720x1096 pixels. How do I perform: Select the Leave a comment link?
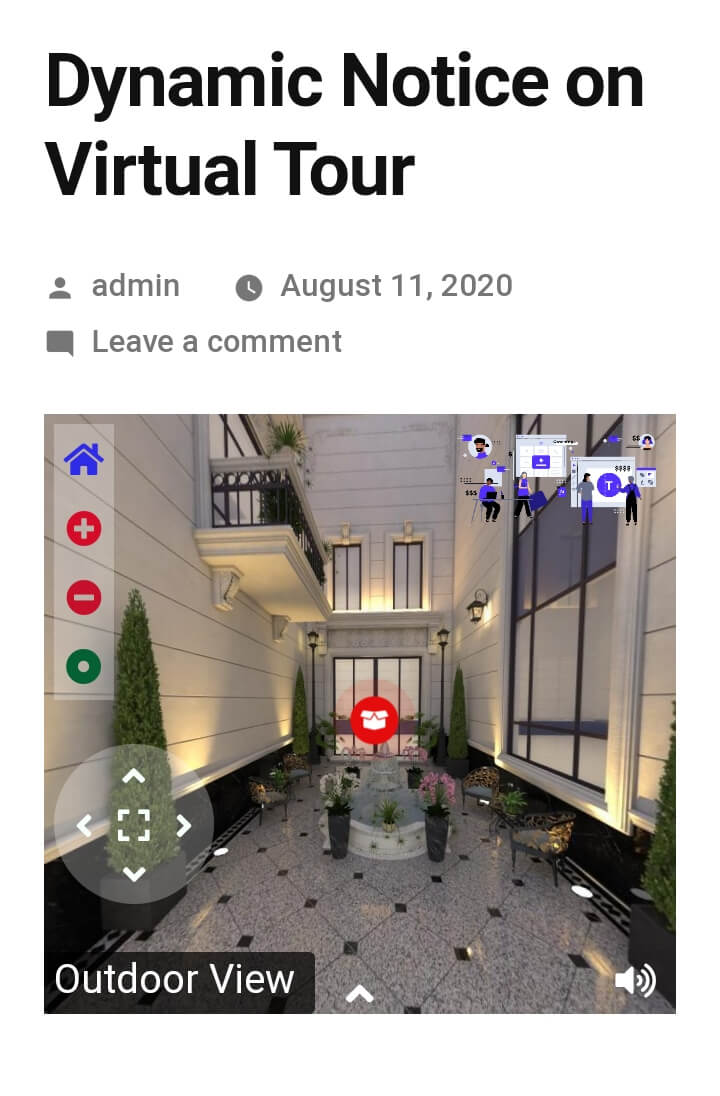(216, 342)
